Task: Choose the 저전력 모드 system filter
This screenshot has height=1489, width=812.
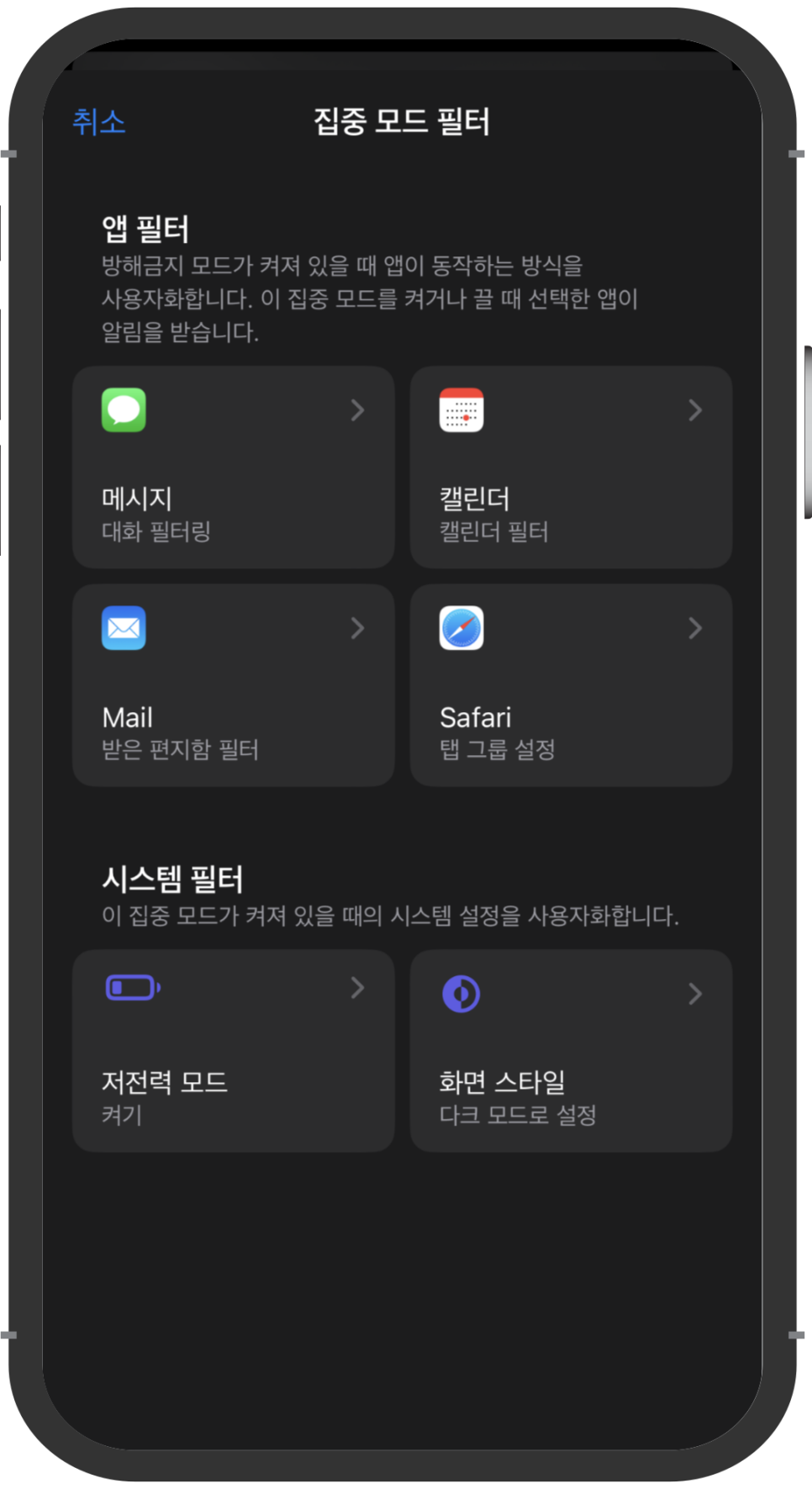Action: point(234,1051)
